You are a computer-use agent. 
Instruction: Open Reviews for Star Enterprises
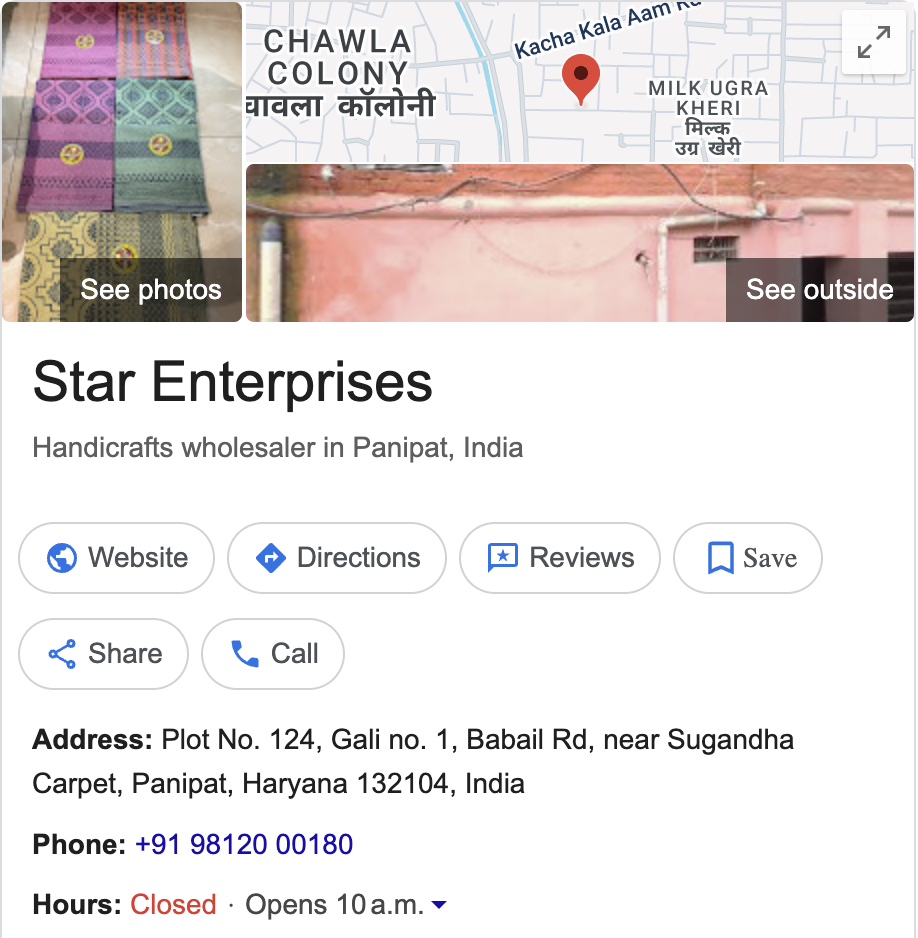[560, 558]
